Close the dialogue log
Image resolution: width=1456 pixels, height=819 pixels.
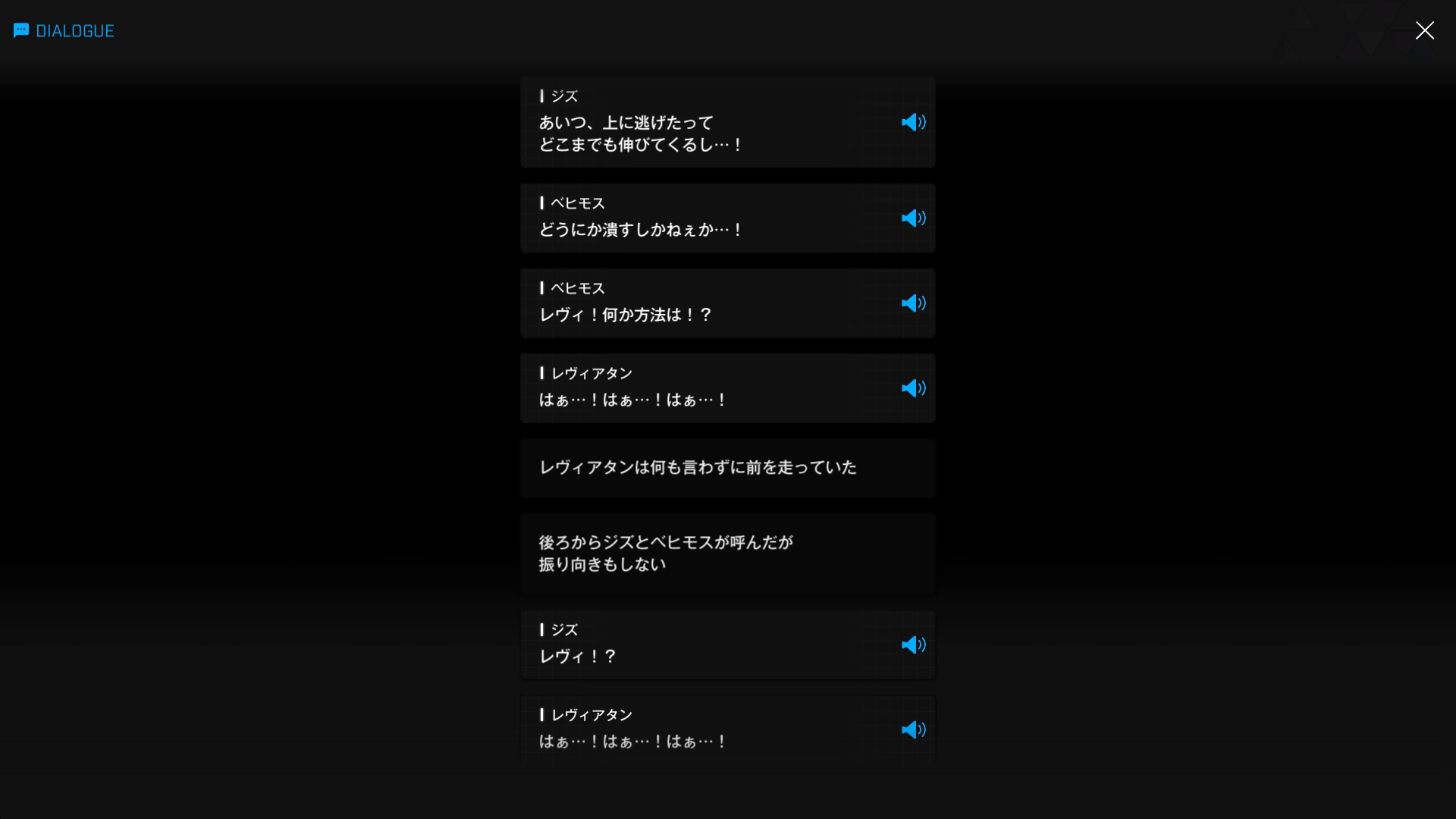click(x=1424, y=30)
